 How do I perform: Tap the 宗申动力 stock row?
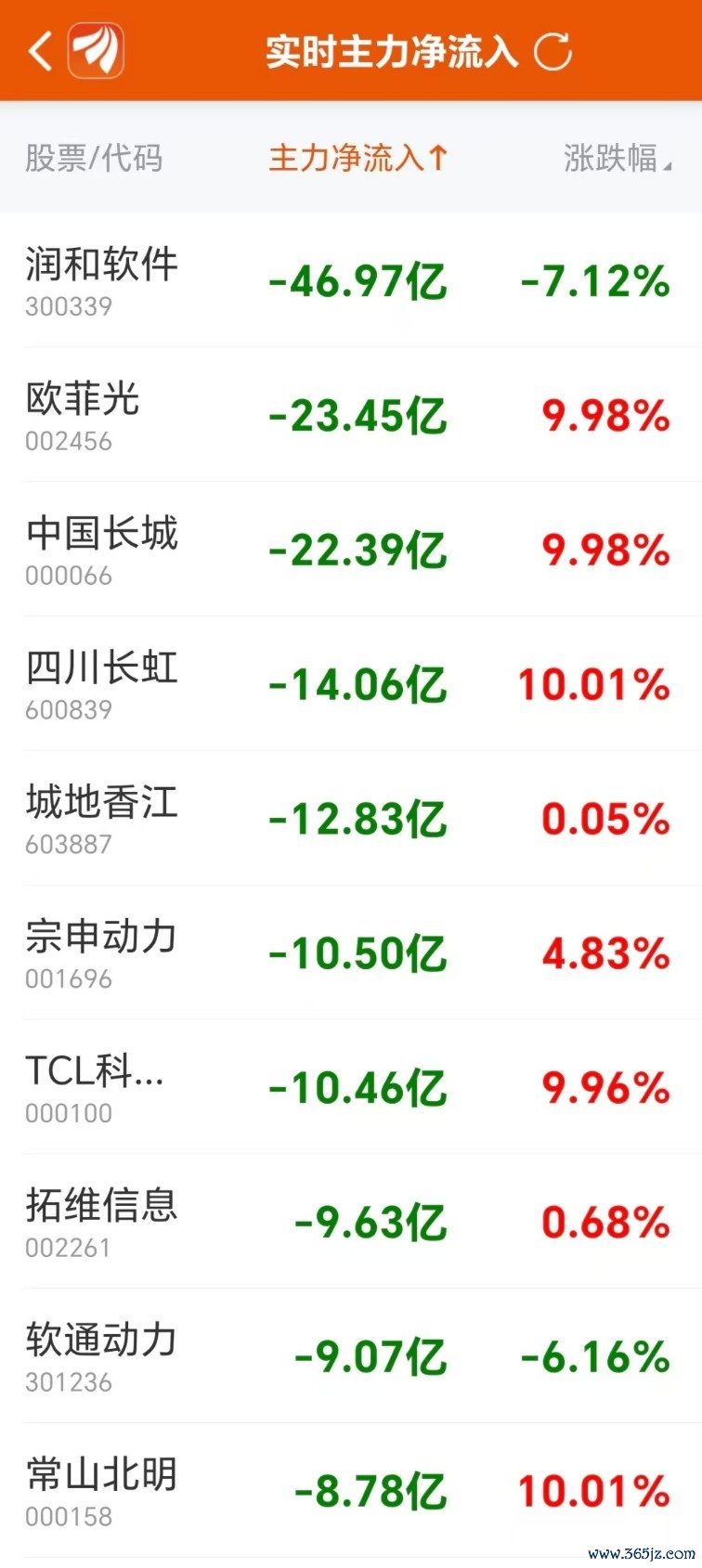[x=351, y=953]
